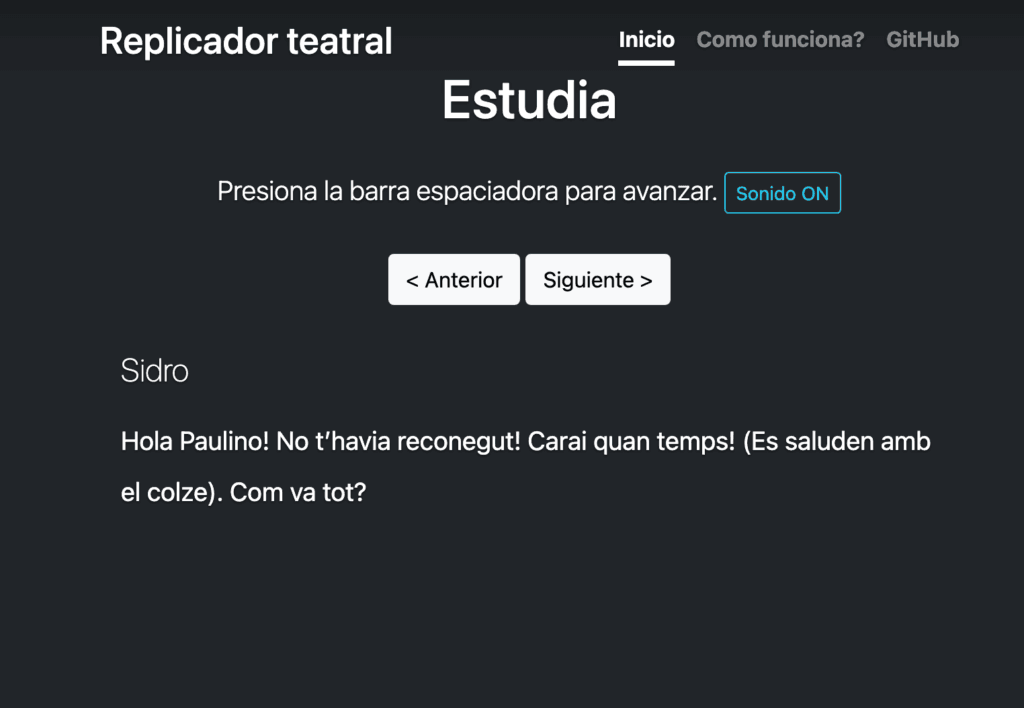This screenshot has width=1024, height=708.
Task: Advance with the Siguiente button
Action: pos(597,280)
